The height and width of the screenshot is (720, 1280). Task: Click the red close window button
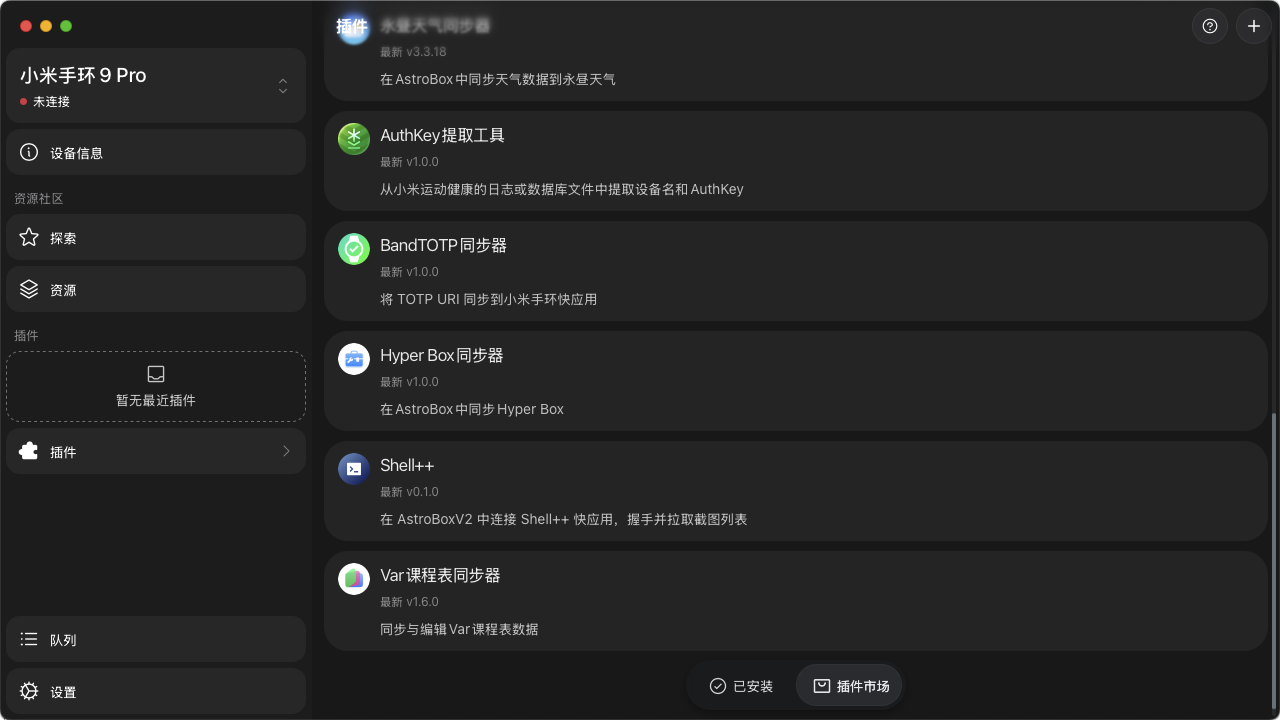[x=26, y=26]
